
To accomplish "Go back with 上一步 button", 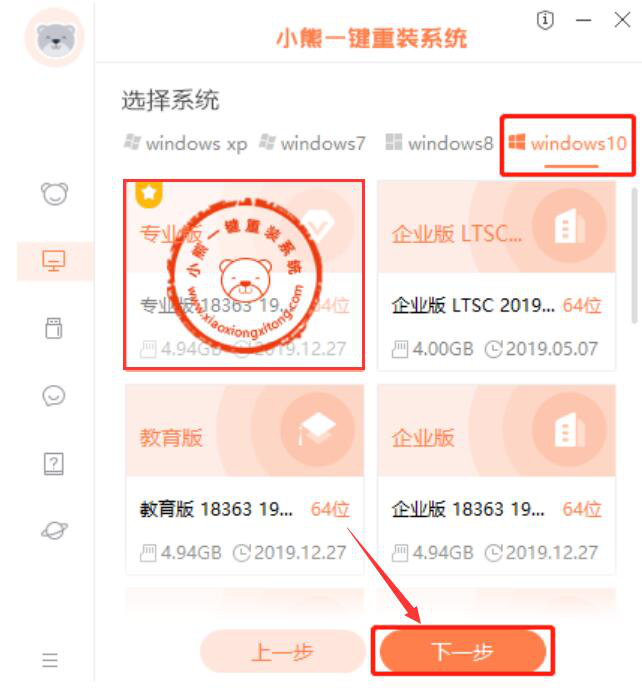I will point(282,652).
